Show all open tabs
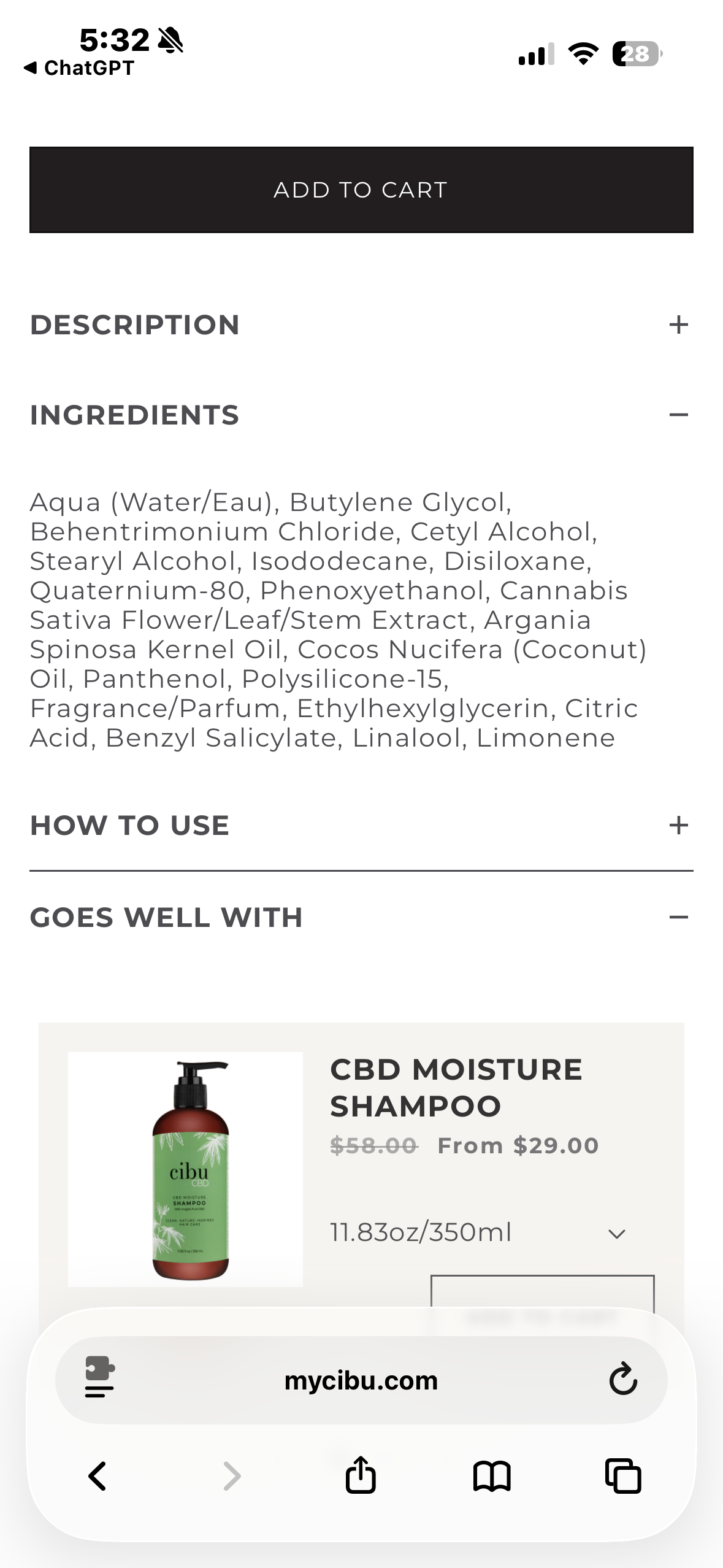 [623, 1475]
